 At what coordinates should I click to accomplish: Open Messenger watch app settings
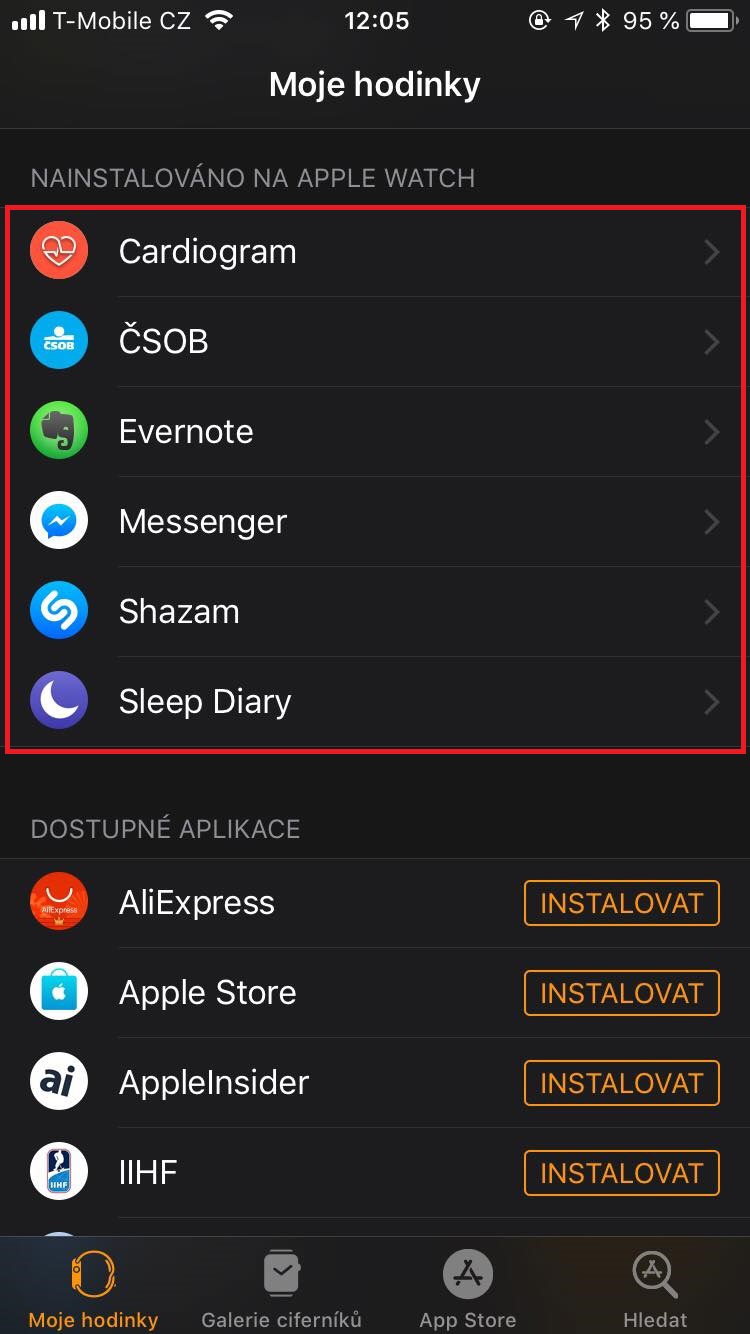375,522
